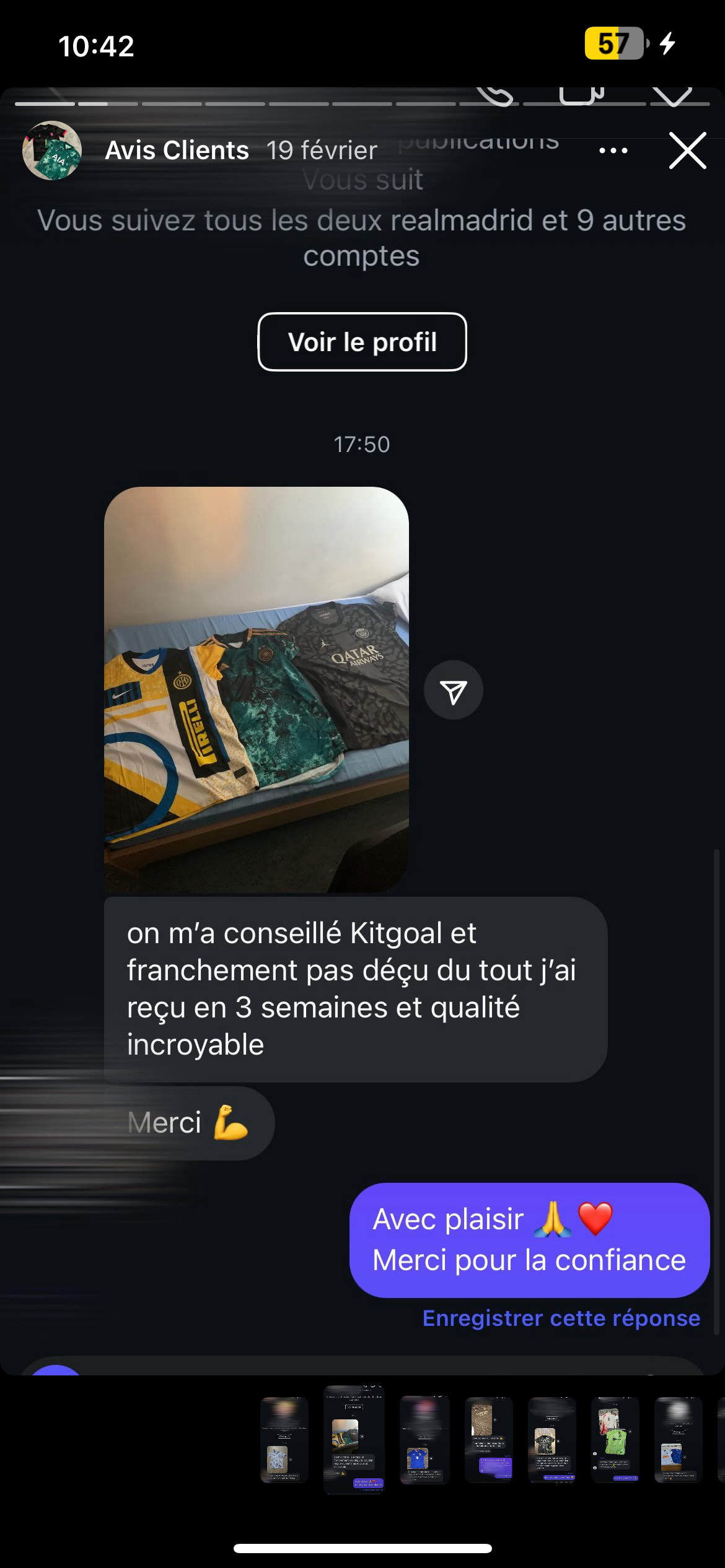Select the thumbnail with the black jersey

pos(551,1439)
